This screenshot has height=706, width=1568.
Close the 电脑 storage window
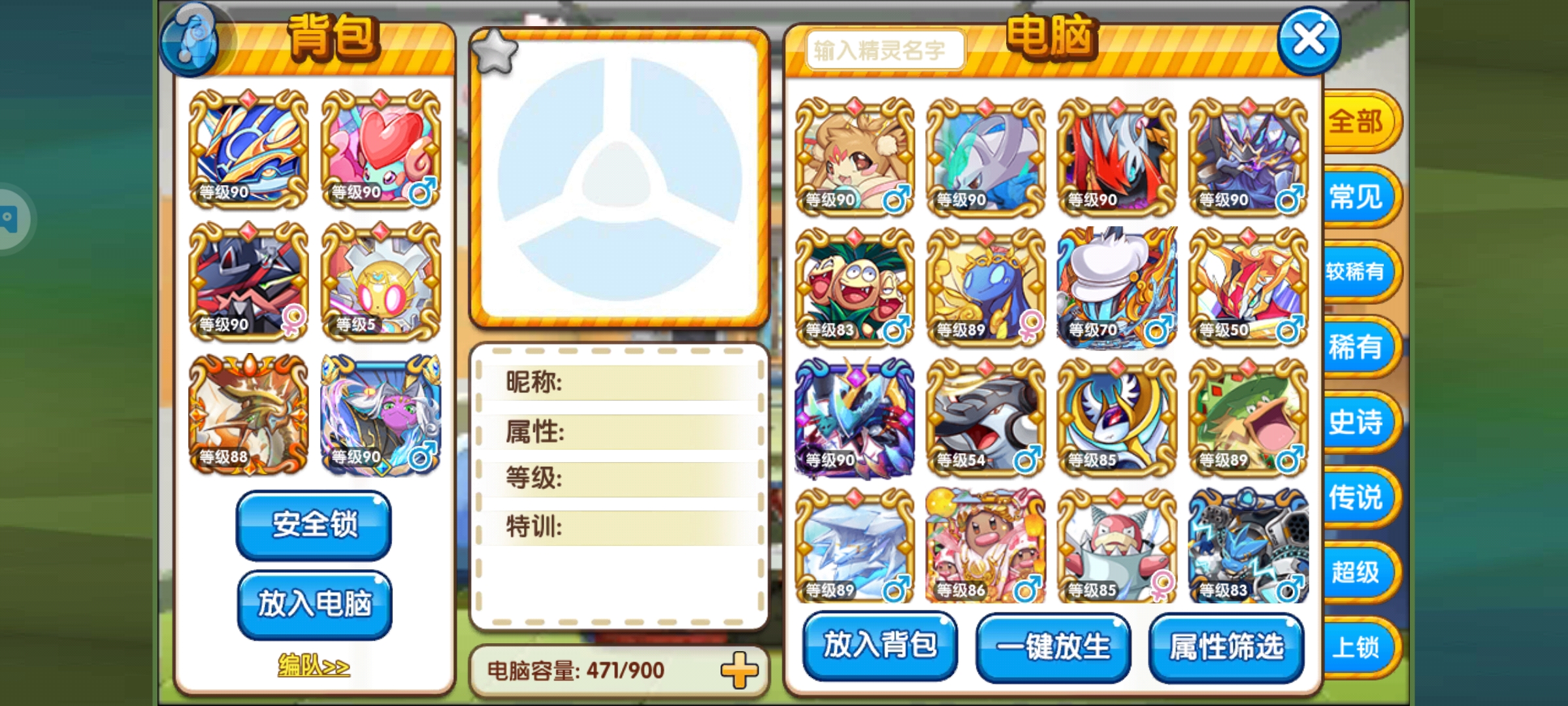[x=1309, y=41]
